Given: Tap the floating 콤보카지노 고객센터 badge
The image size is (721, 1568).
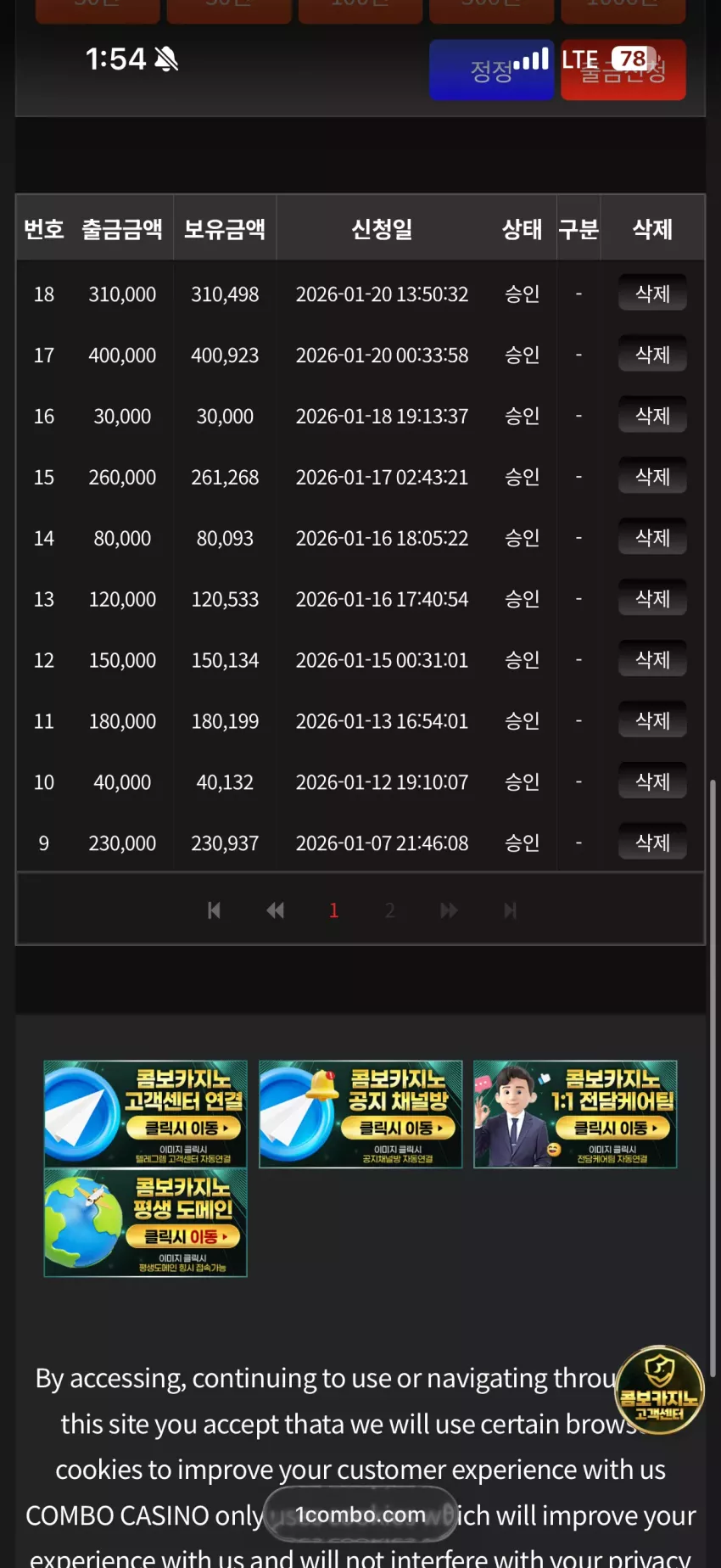Looking at the screenshot, I should [659, 1390].
